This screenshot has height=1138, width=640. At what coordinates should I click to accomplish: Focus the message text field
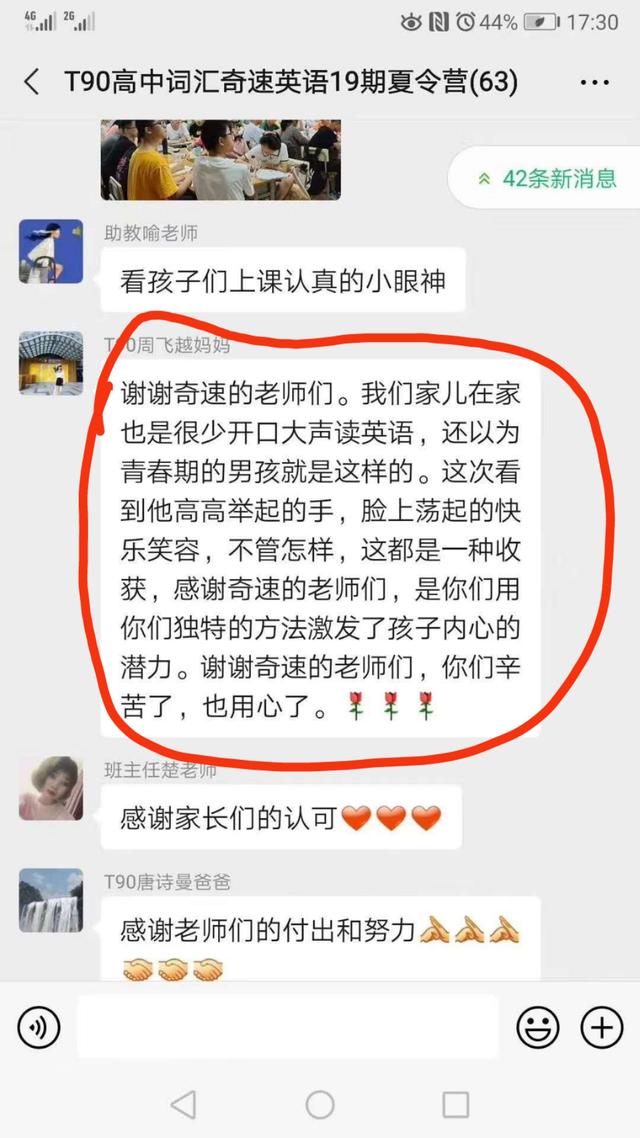click(287, 1026)
